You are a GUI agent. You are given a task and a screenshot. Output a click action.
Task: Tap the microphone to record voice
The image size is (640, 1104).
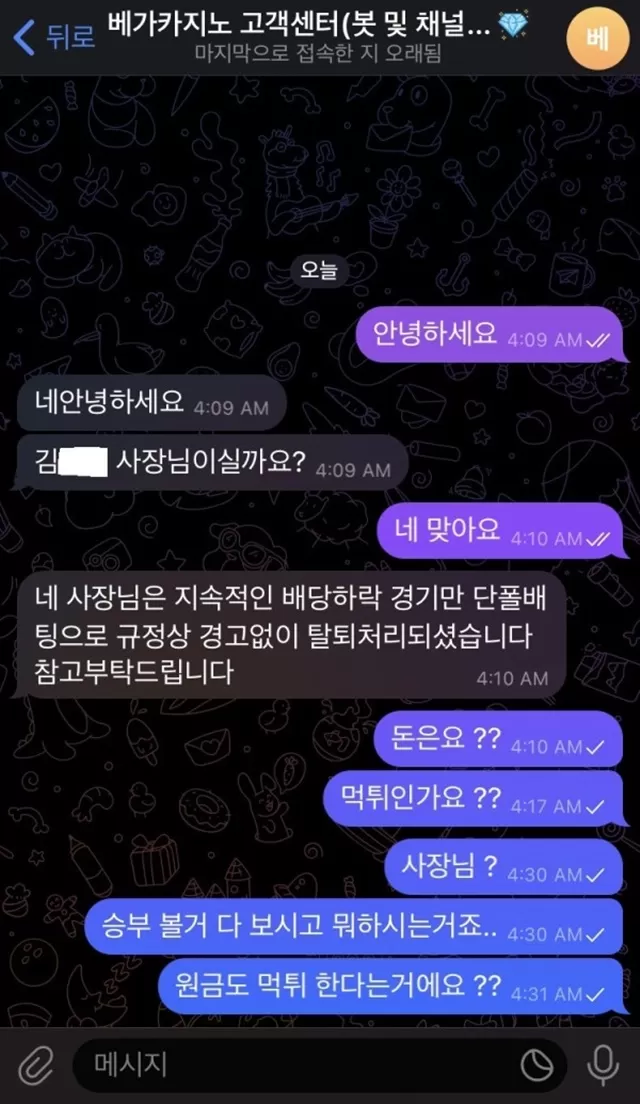pyautogui.click(x=603, y=1065)
